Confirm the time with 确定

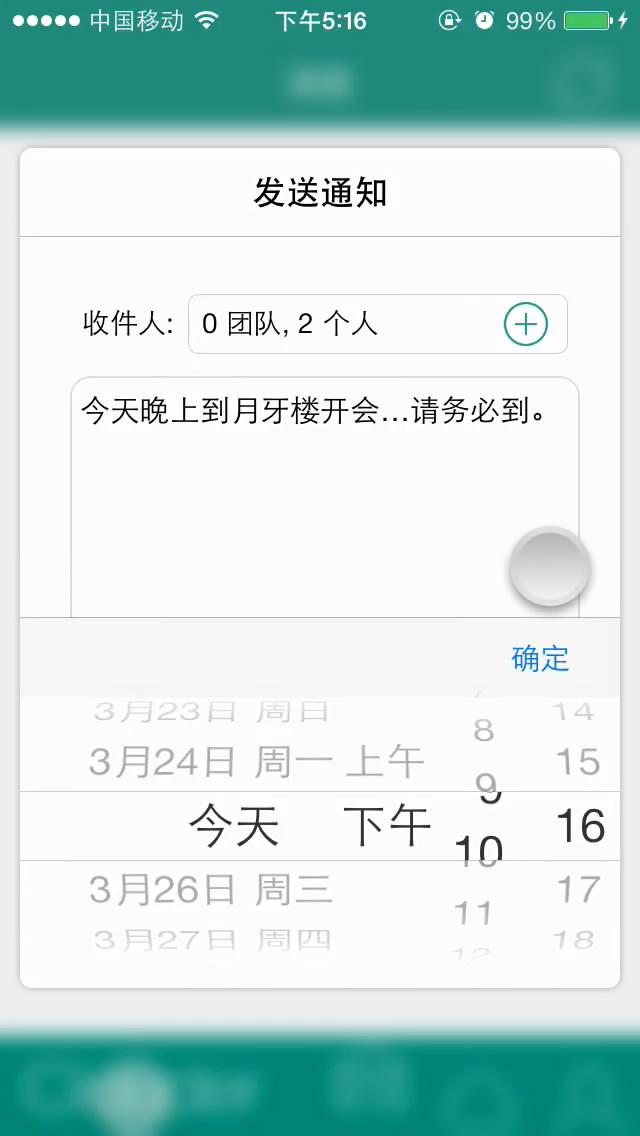pos(540,658)
